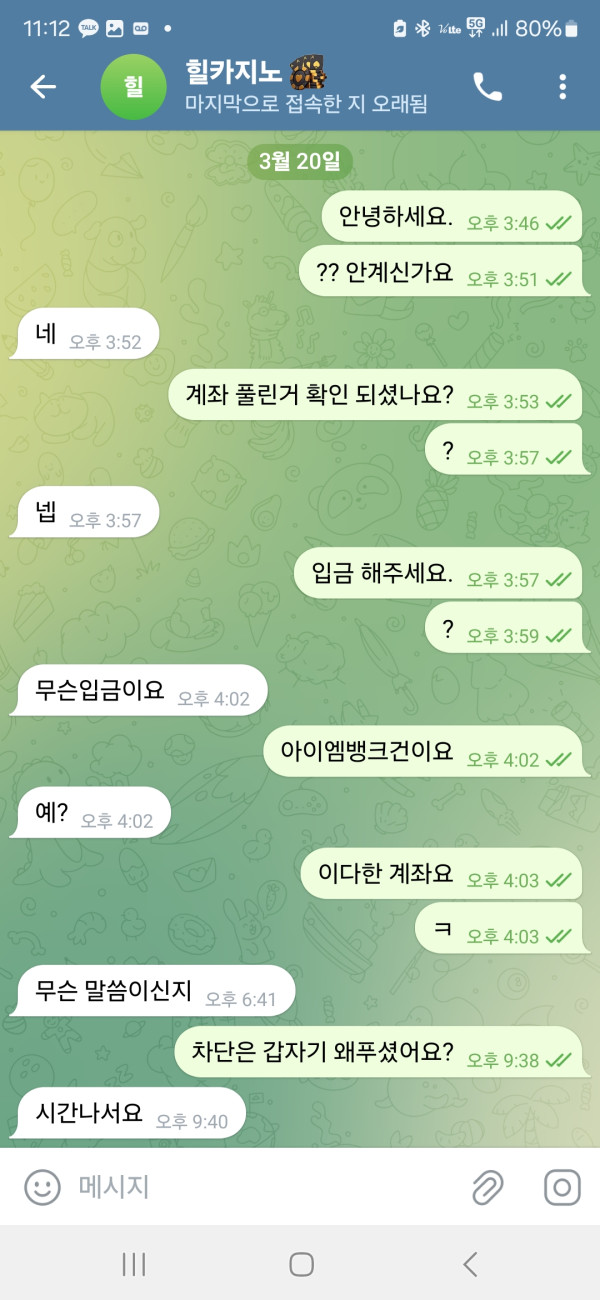Open system recent apps
Screen dimensions: 600x1300
point(133,1264)
